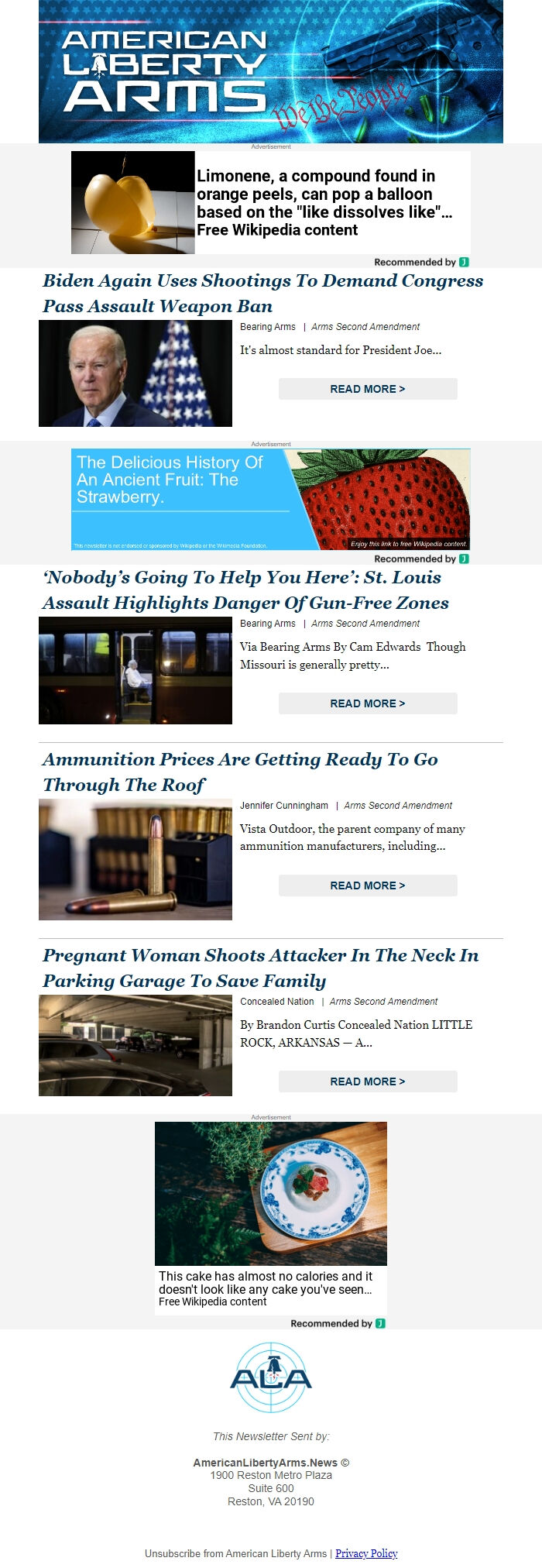Open the Privacy Policy link

(x=366, y=1553)
